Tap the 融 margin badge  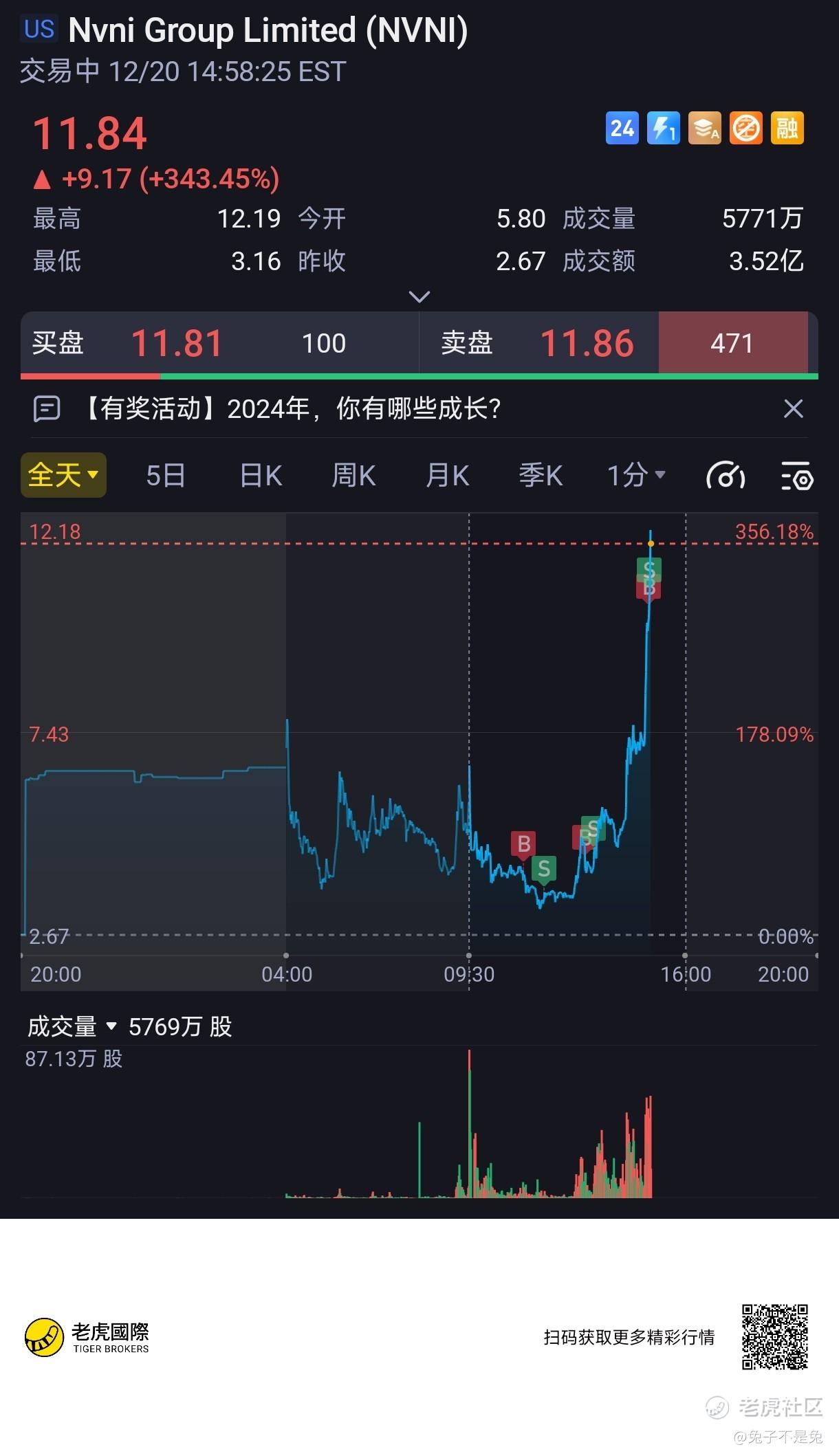coord(787,129)
